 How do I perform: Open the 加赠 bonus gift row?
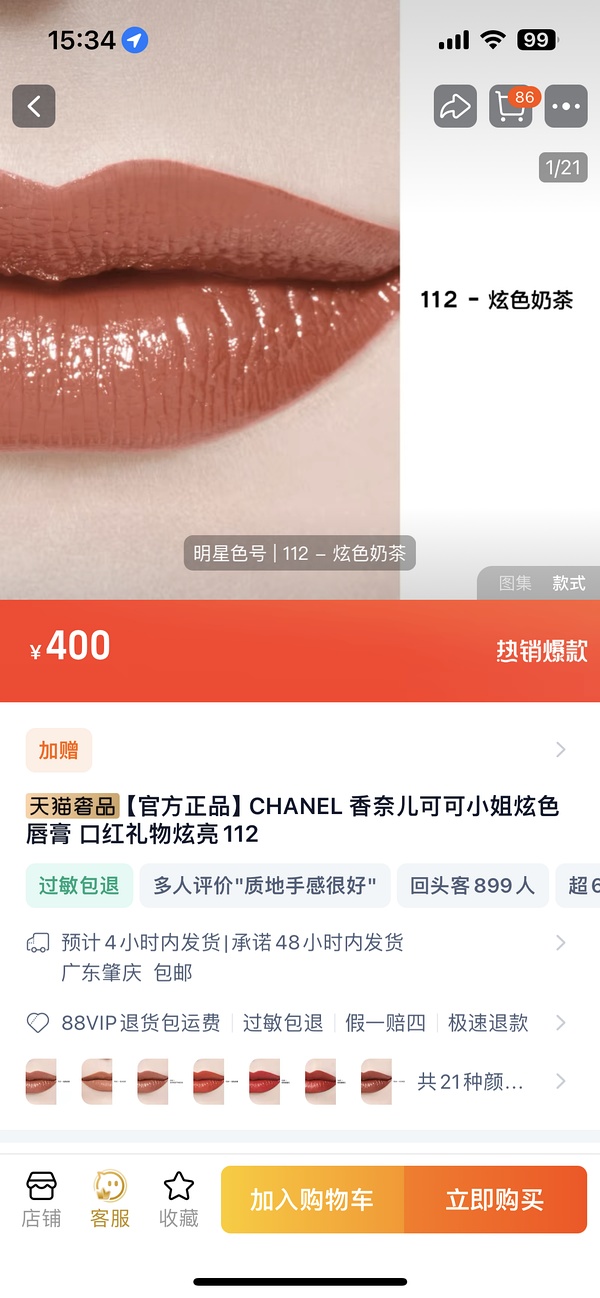300,750
